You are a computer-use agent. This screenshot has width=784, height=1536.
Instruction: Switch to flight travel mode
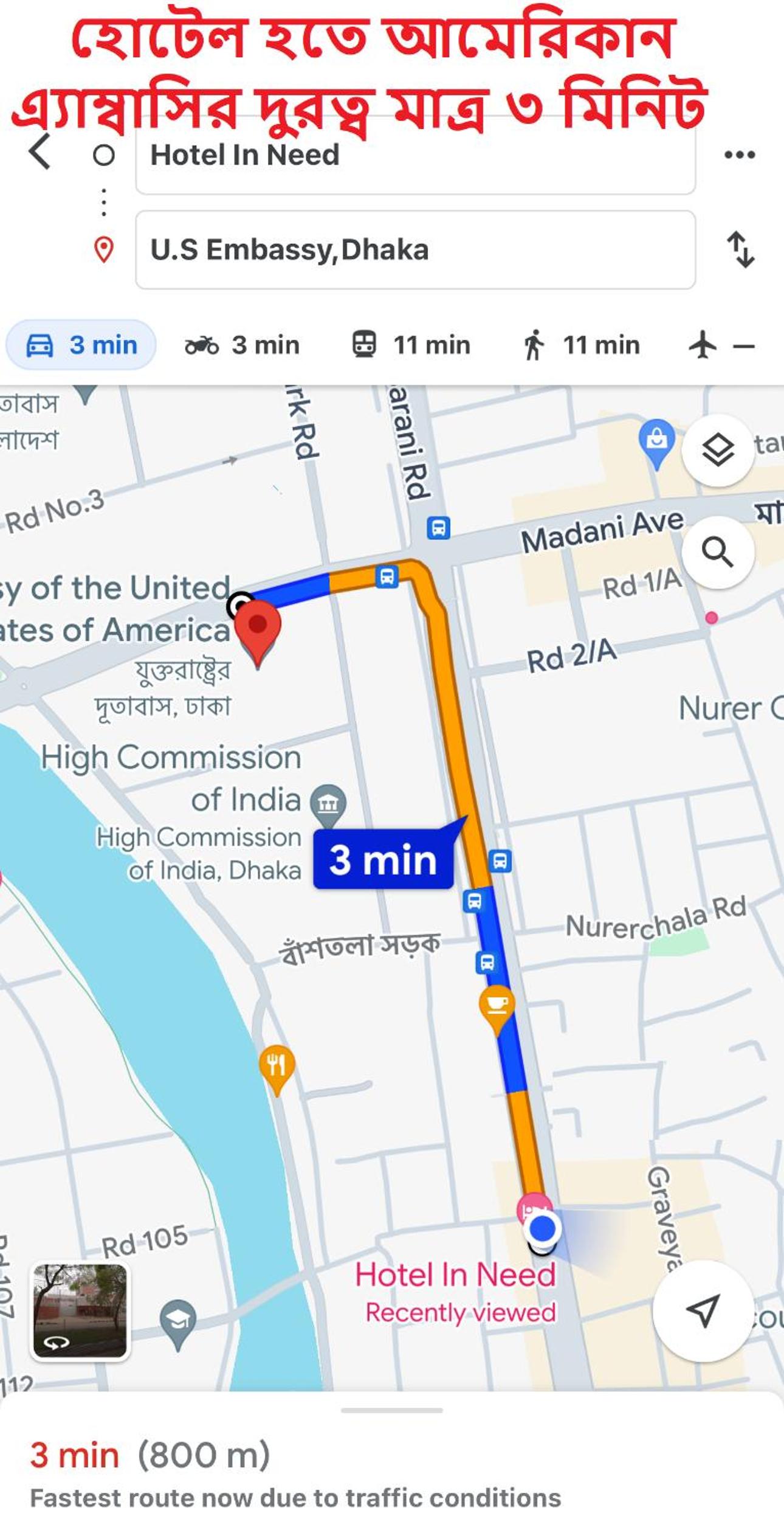point(721,345)
